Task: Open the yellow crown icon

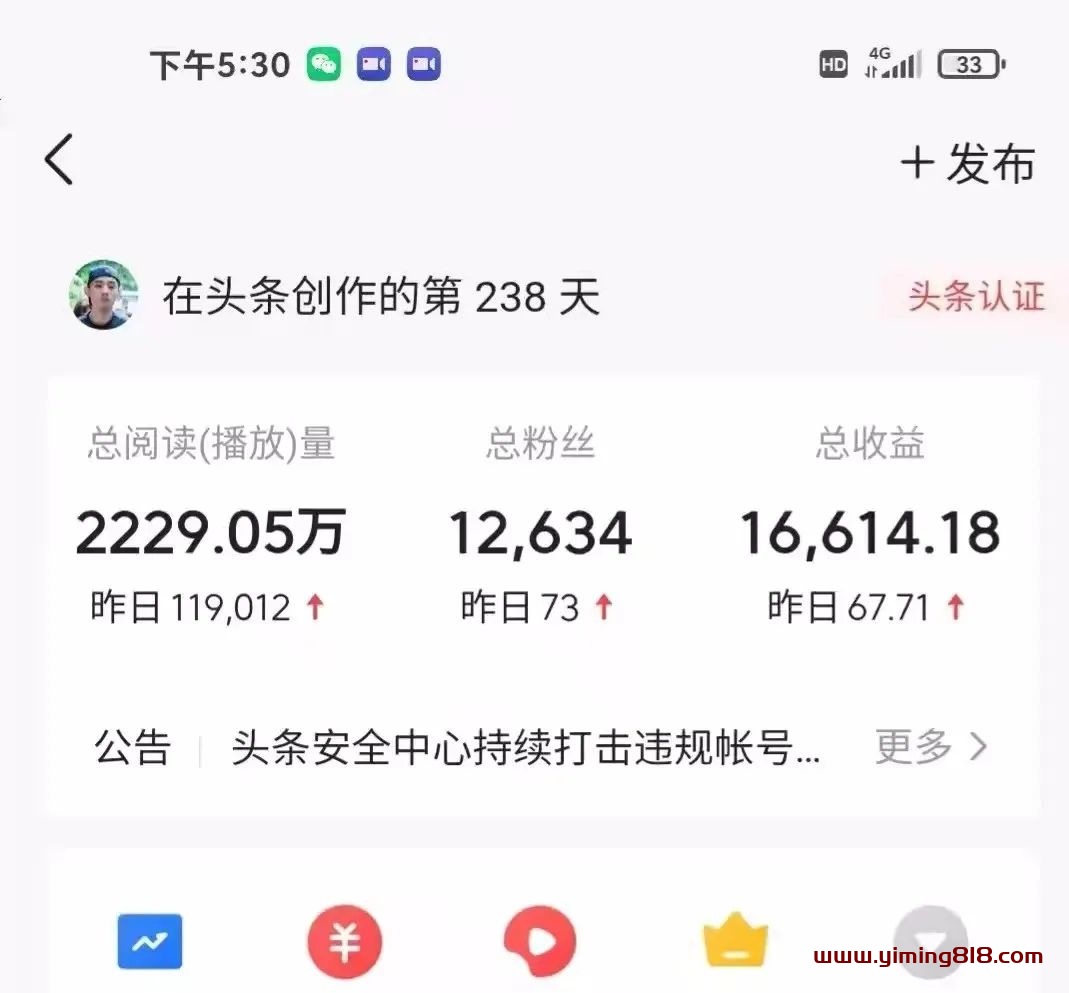Action: [x=735, y=941]
